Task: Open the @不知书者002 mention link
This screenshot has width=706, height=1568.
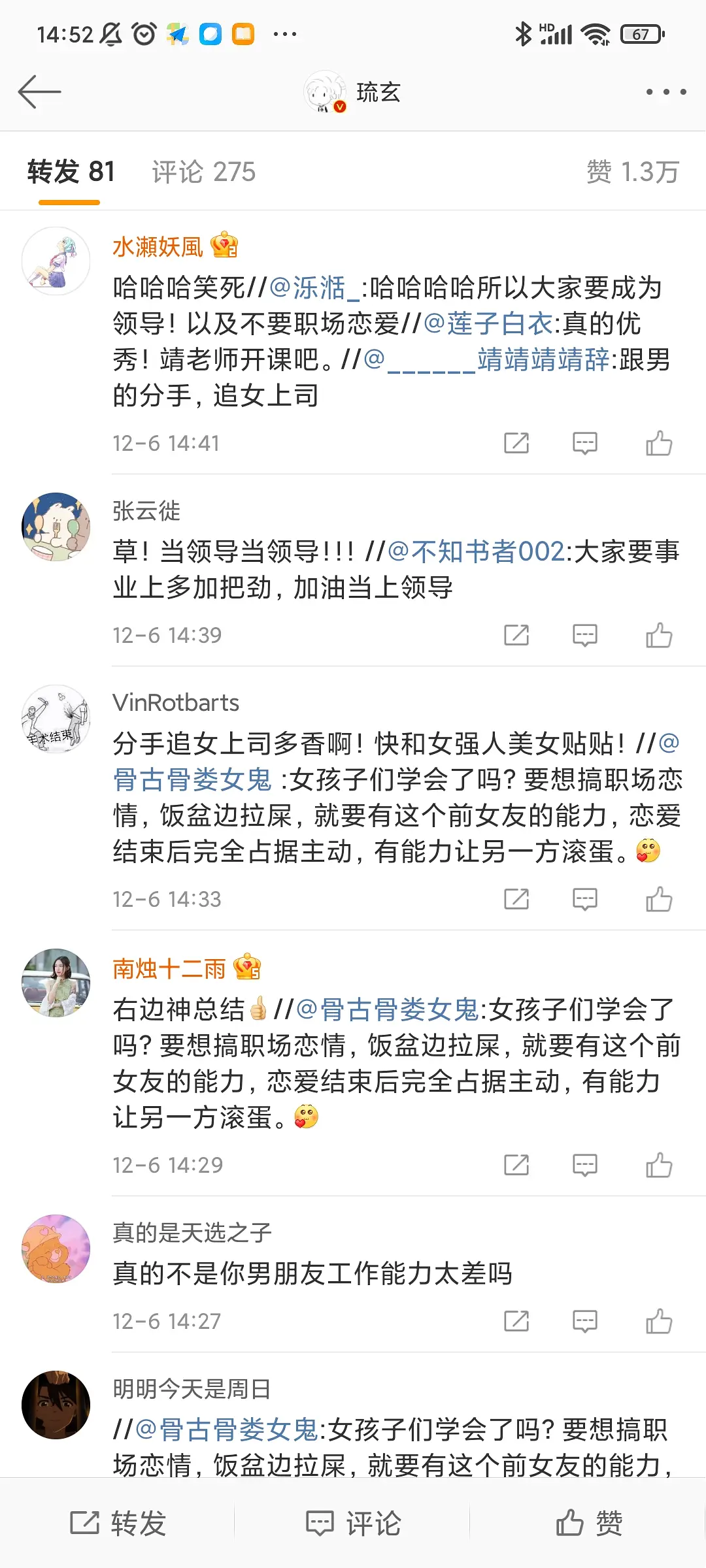Action: pyautogui.click(x=476, y=551)
